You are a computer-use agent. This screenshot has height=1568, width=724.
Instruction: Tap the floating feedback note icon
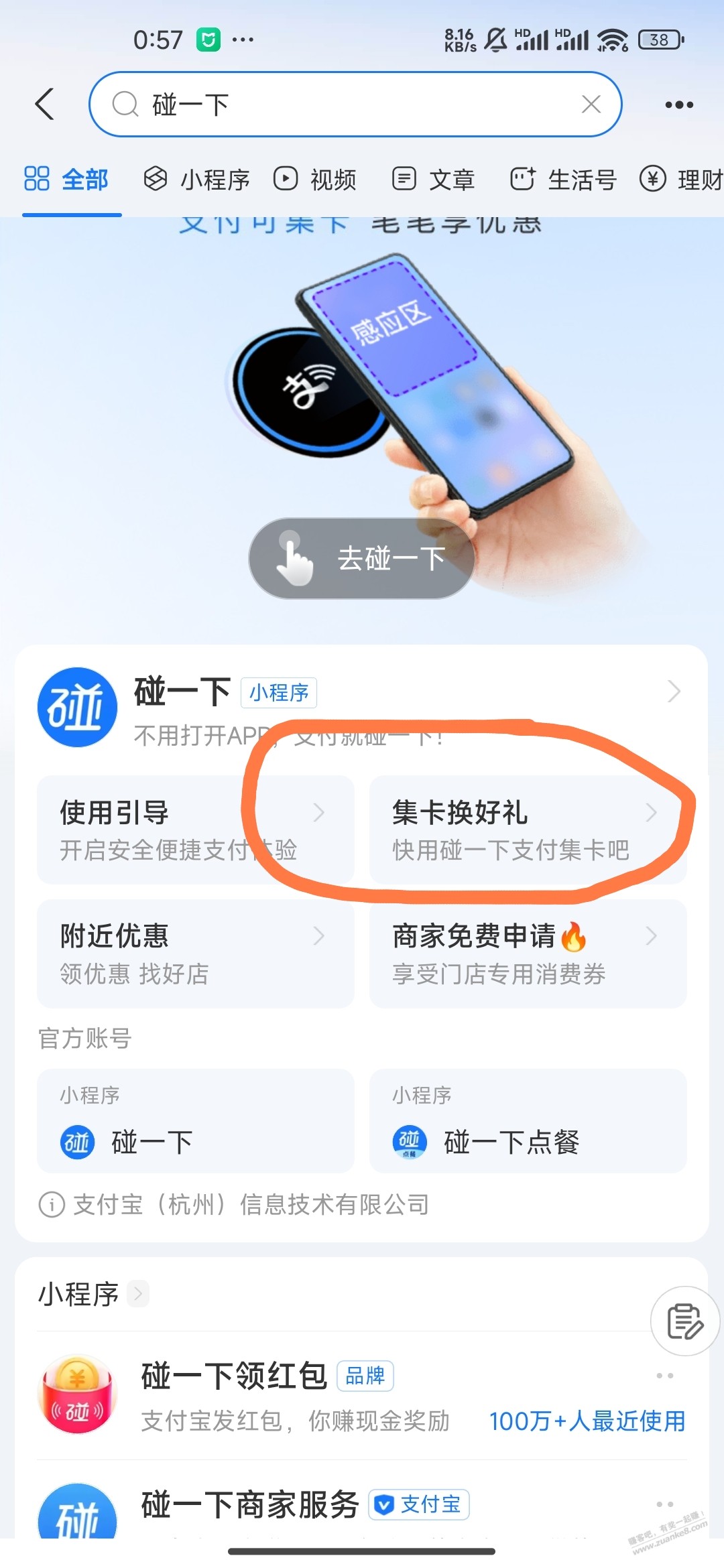pos(685,1321)
